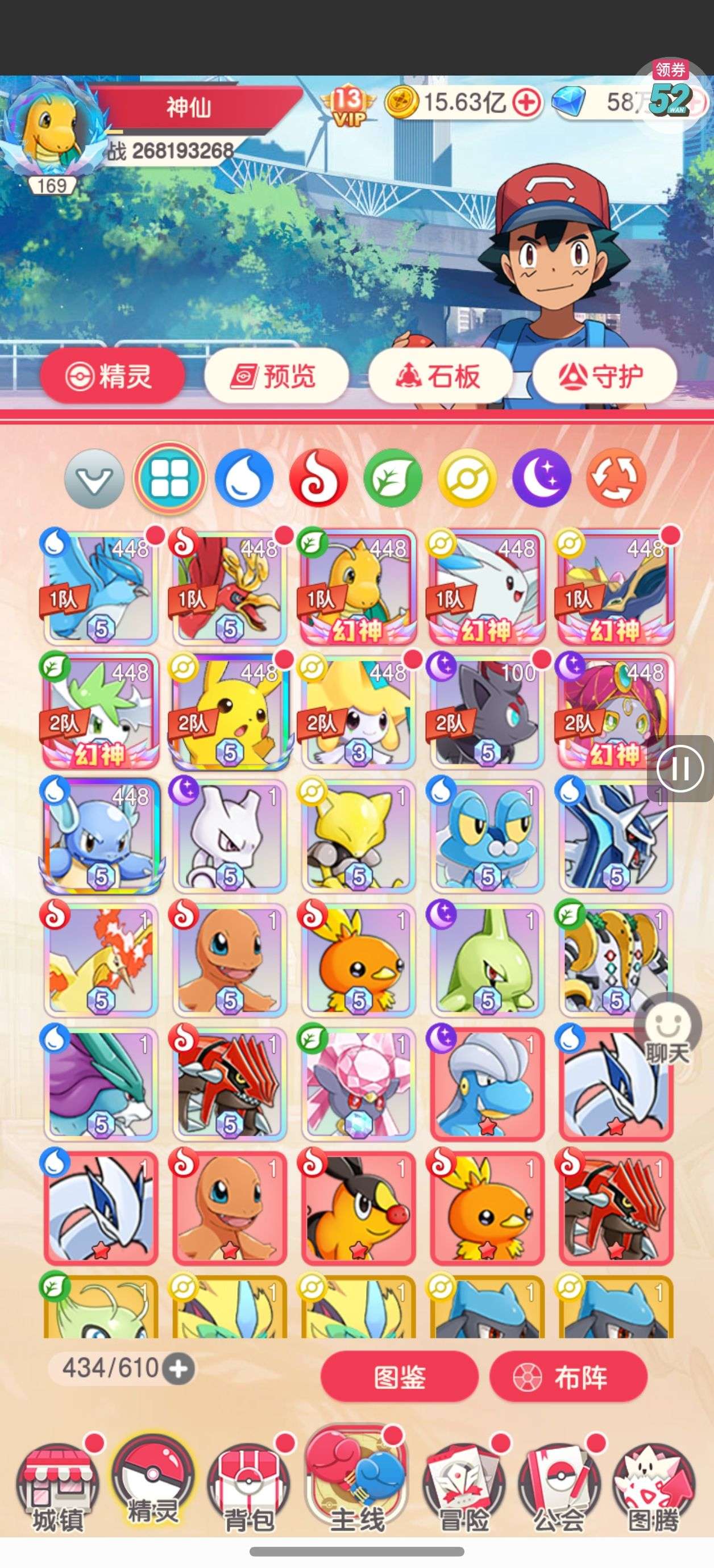Expand the grey dropdown arrow filter
714x1568 pixels.
[94, 478]
